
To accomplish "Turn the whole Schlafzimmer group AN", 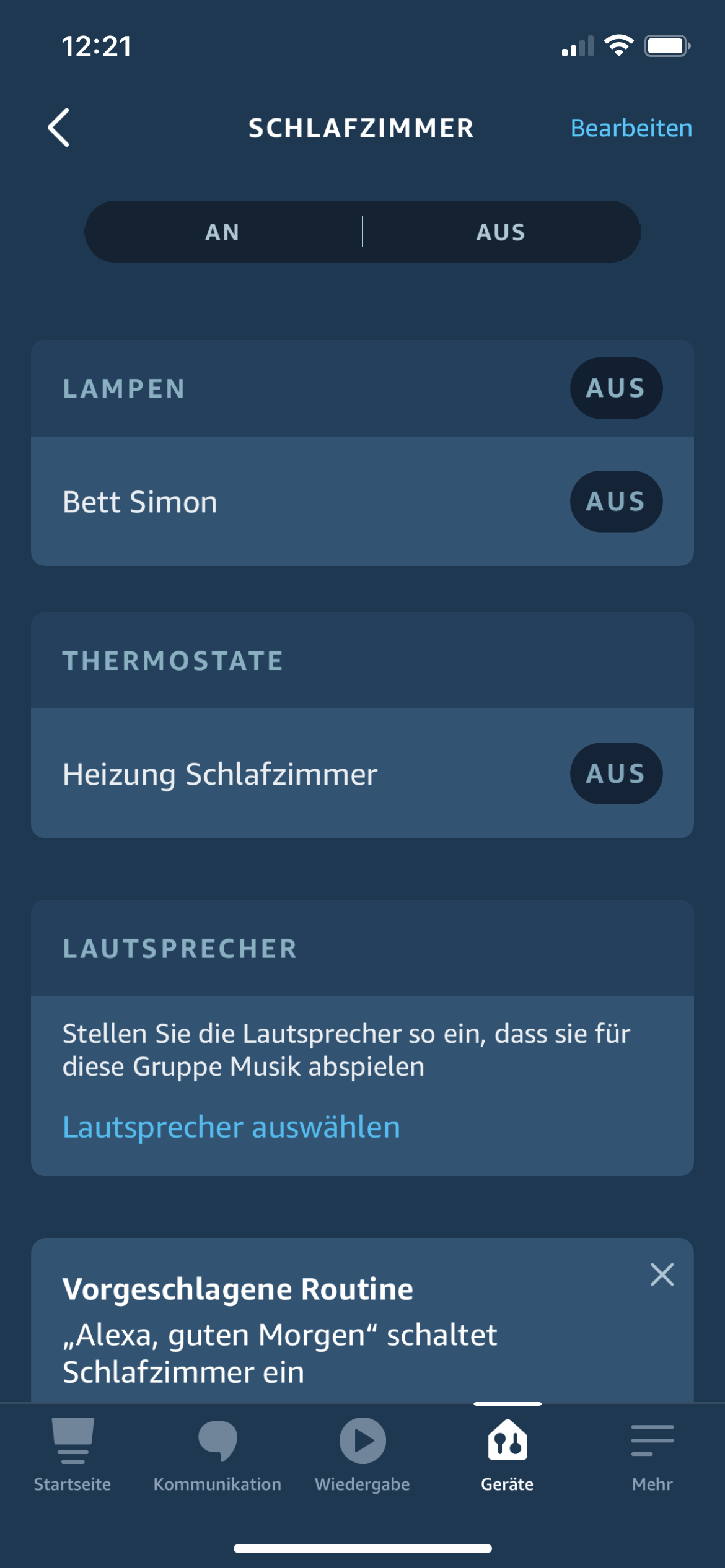I will 222,232.
